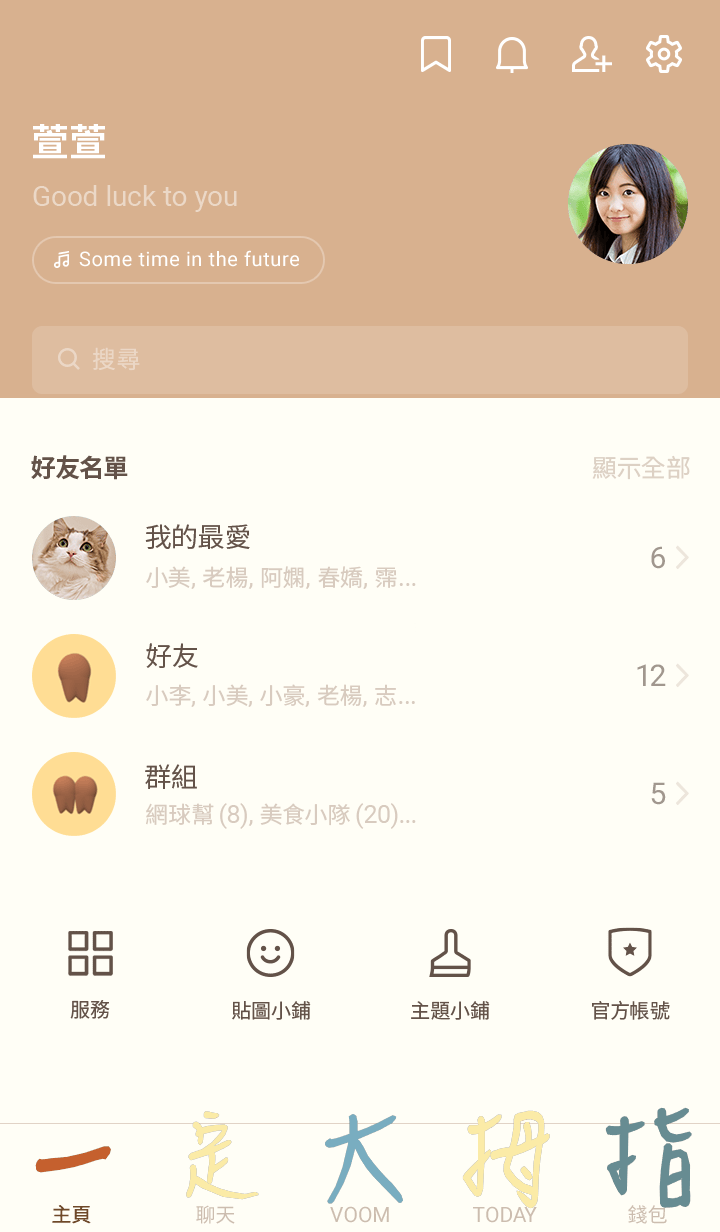Open the 主題小舖 theme shop

(x=450, y=973)
